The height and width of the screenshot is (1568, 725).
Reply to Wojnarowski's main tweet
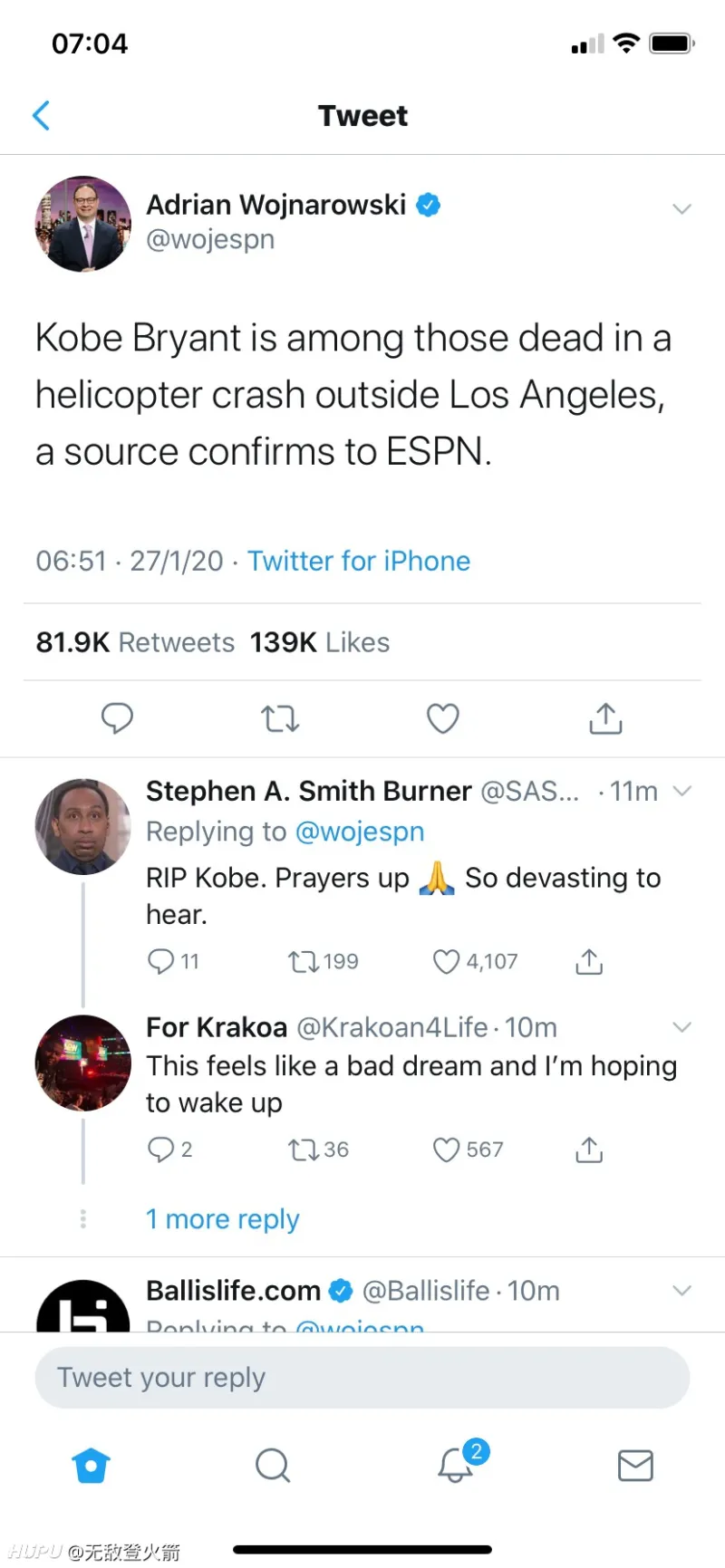[117, 718]
